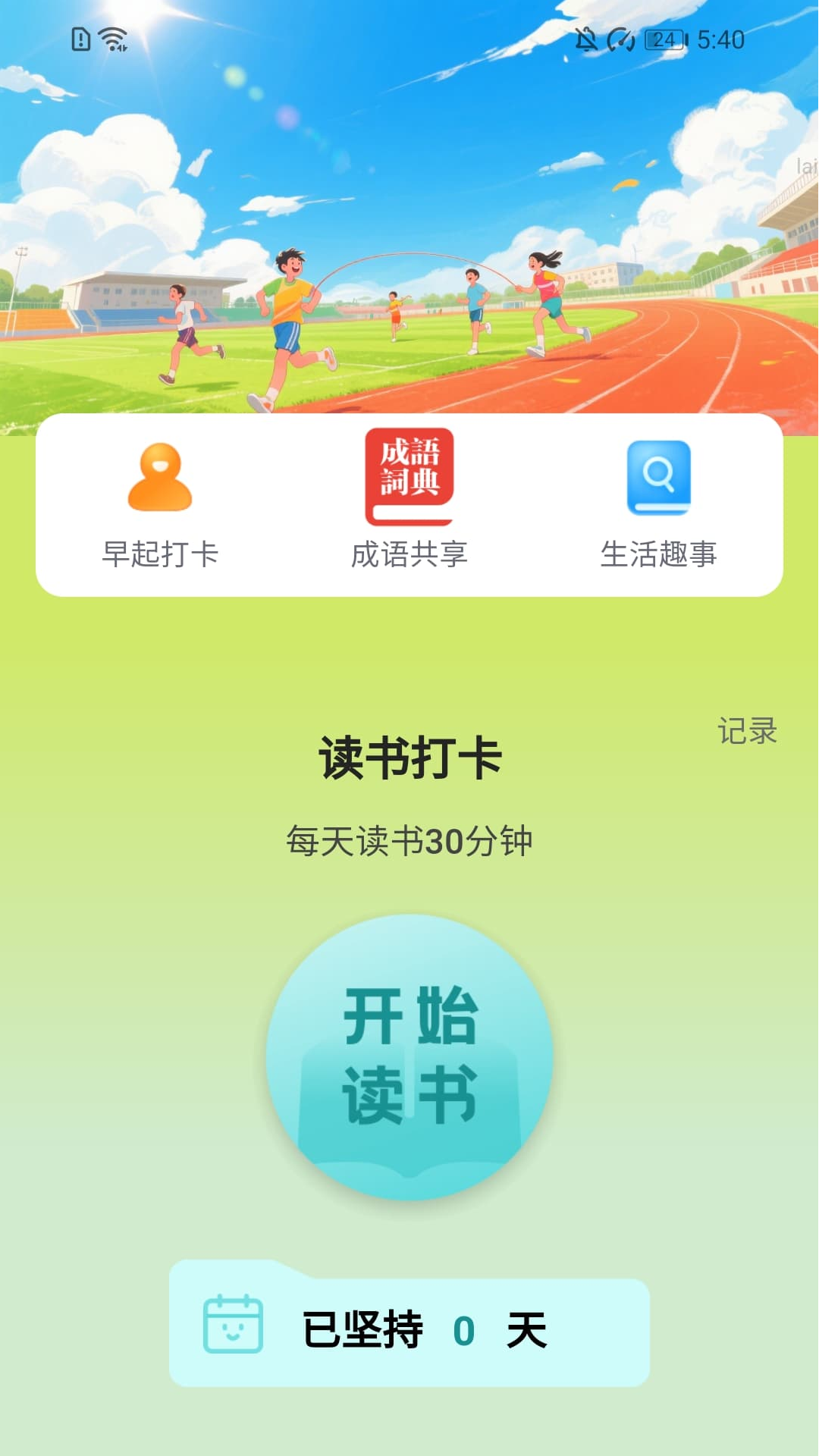Tap the auto-rotate status icon
819x1456 pixels.
pos(620,39)
